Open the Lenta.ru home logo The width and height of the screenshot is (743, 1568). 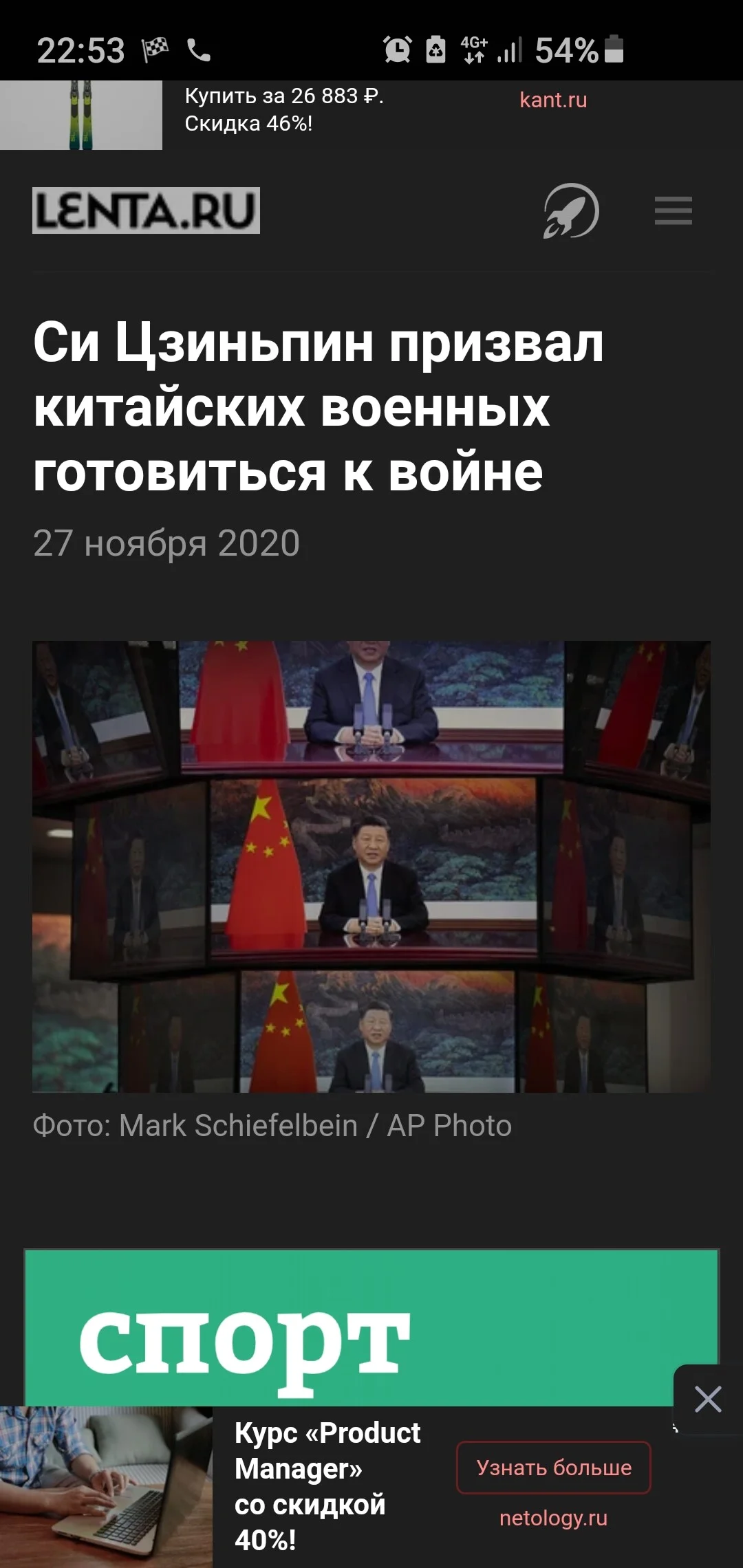[146, 210]
